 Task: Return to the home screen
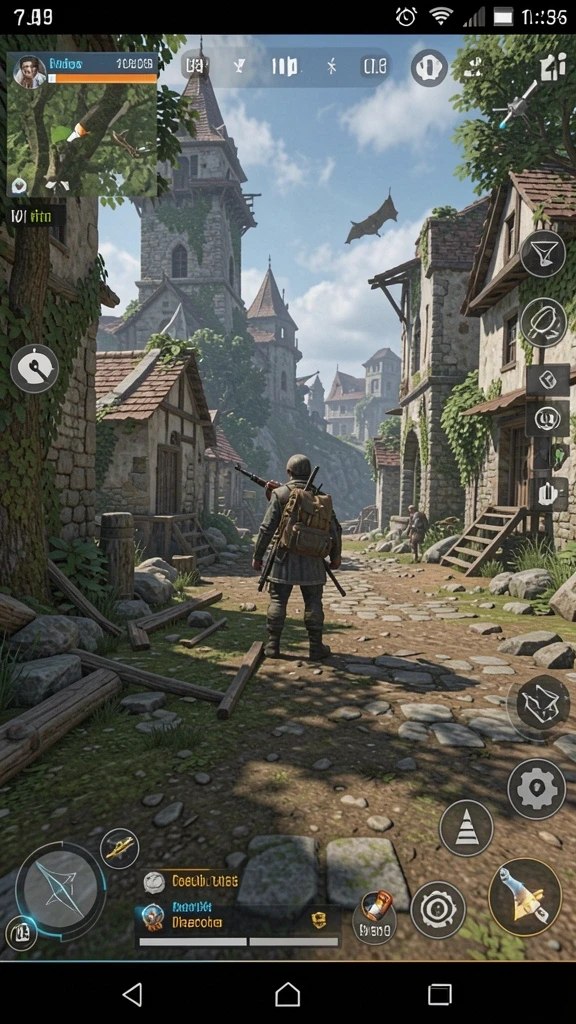pos(287,995)
